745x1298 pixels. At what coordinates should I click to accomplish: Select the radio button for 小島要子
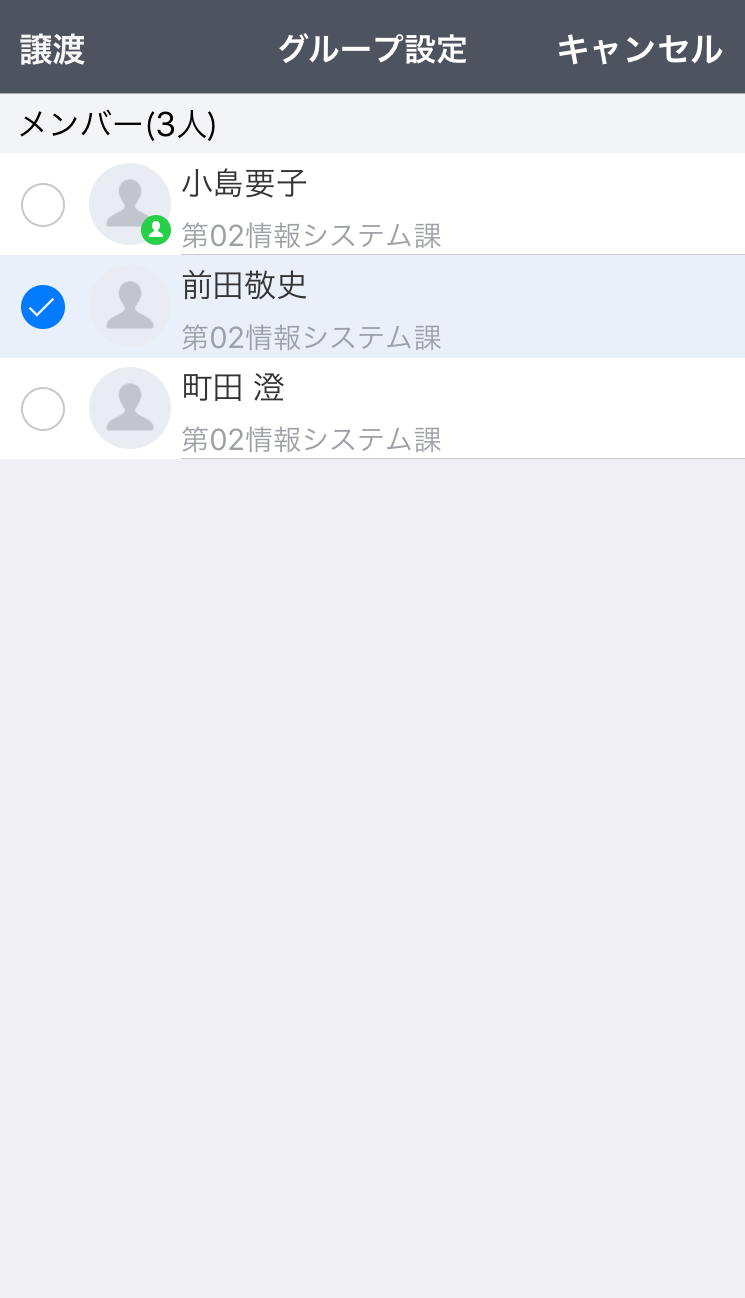(x=43, y=205)
